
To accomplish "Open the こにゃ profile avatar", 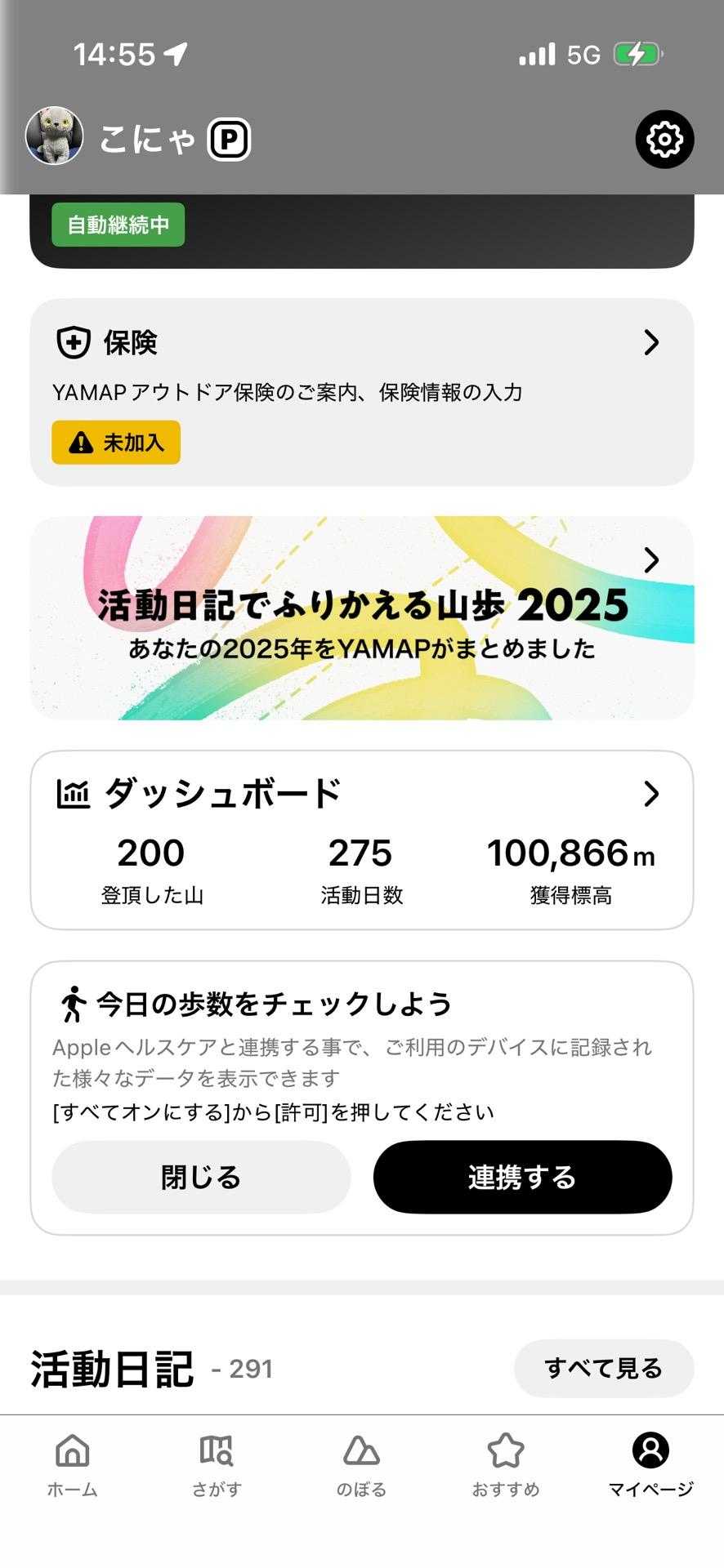I will (55, 136).
